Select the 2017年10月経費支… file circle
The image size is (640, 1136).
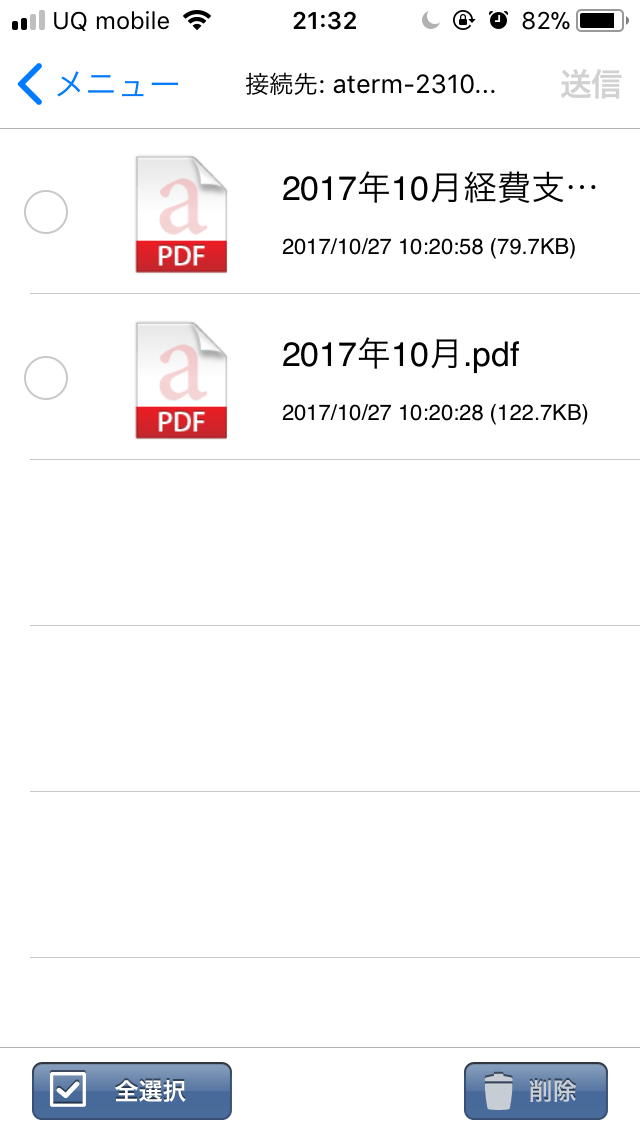pyautogui.click(x=46, y=212)
